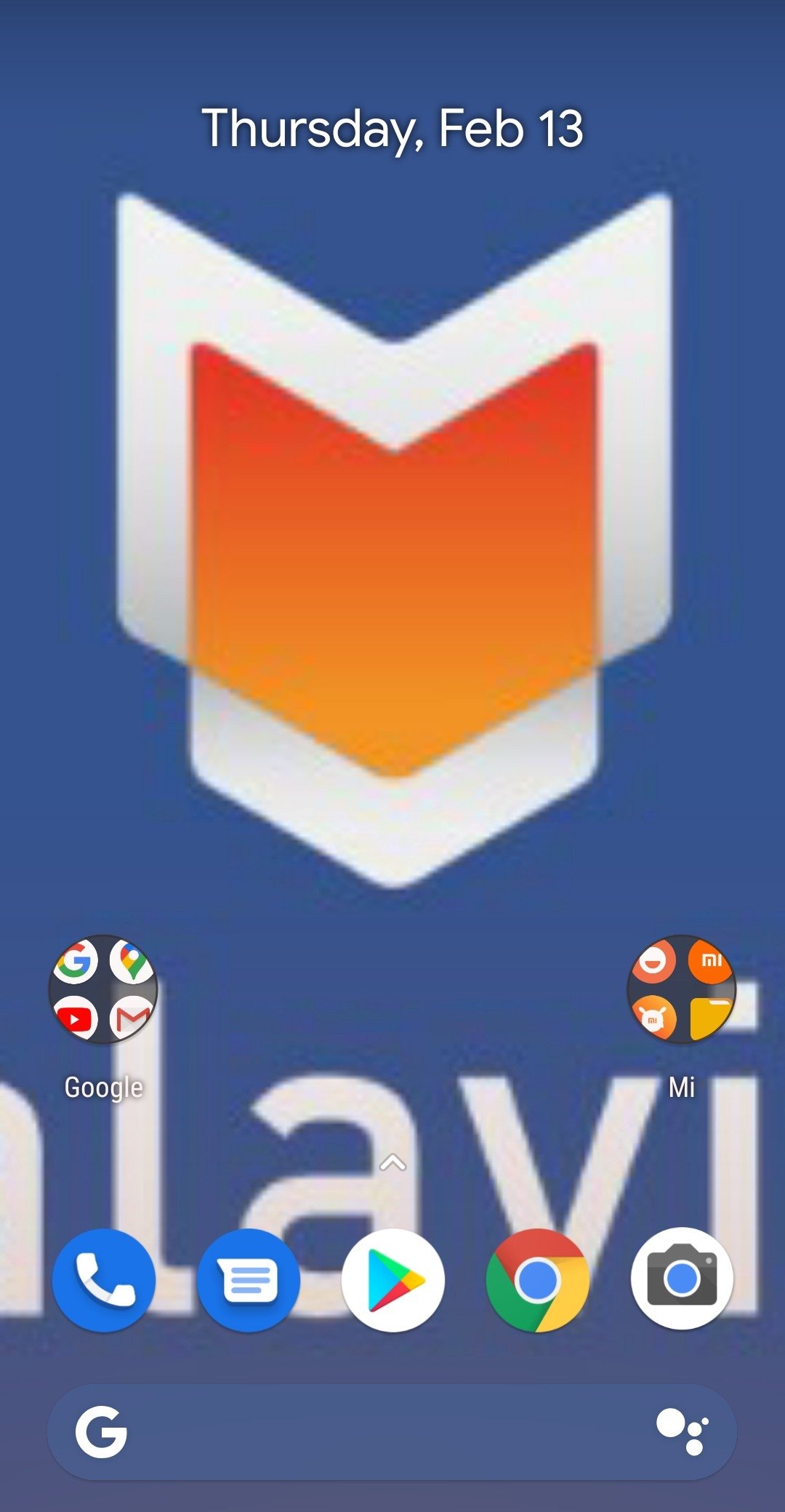
Task: Launch the Camera app
Action: click(x=682, y=1279)
